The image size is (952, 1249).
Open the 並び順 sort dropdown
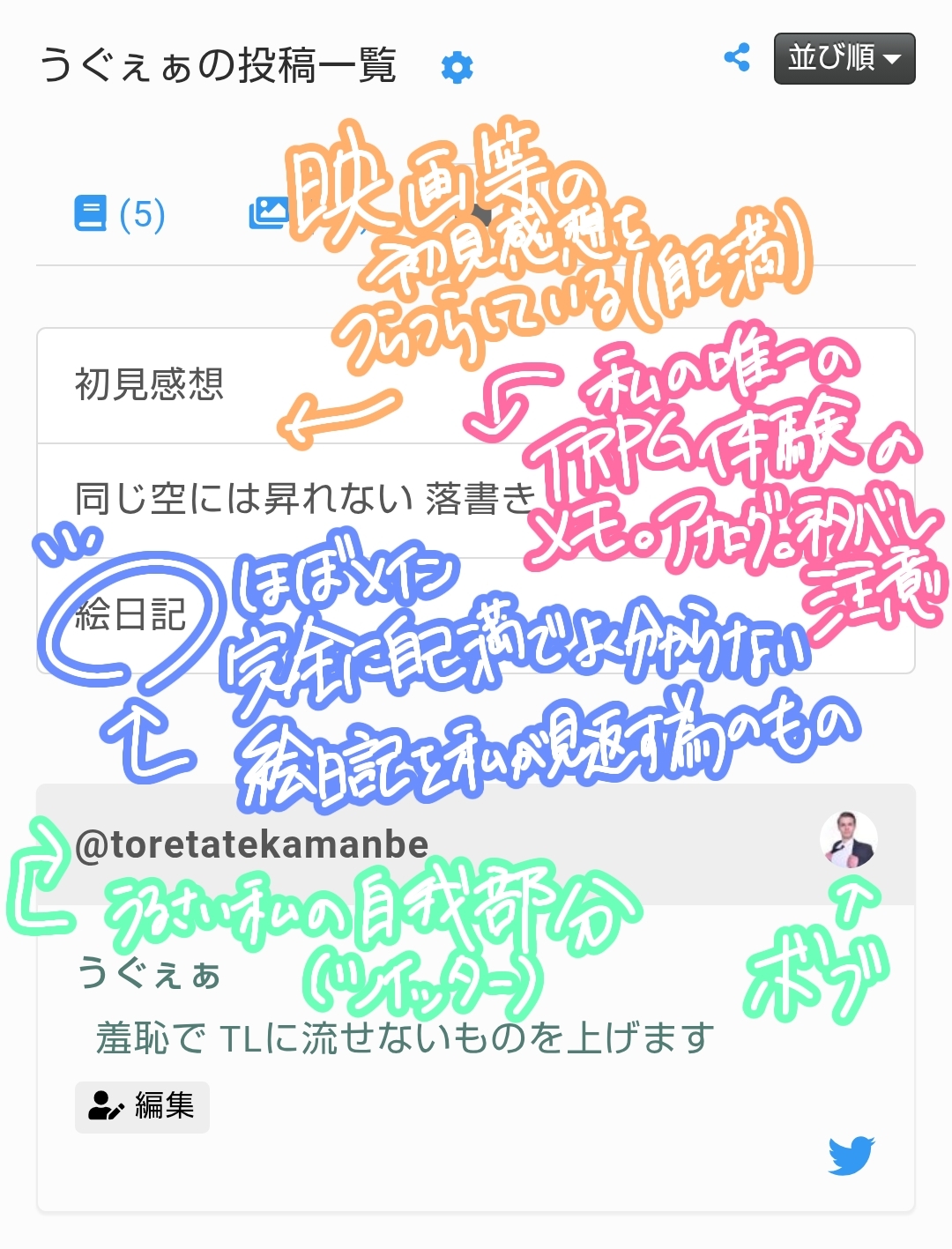[844, 59]
